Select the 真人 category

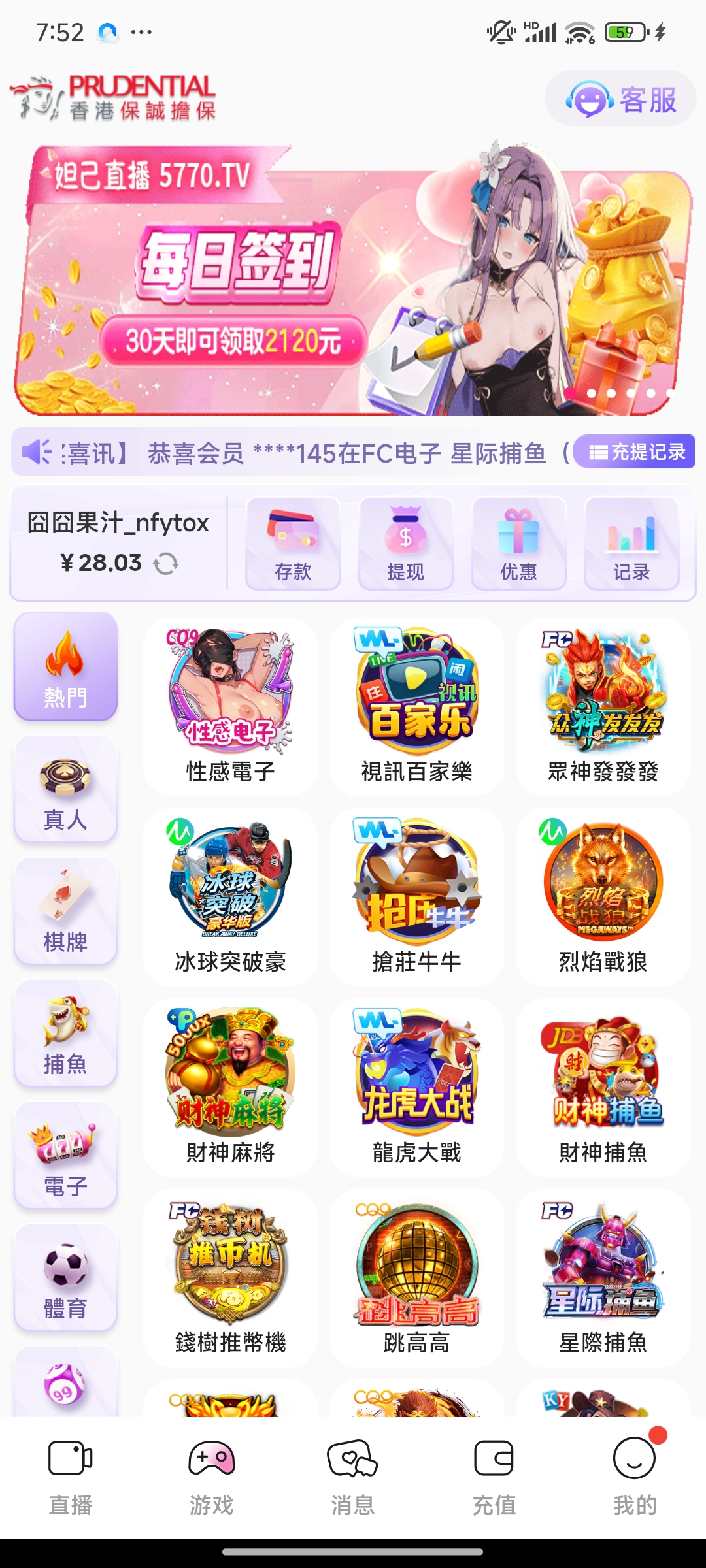(x=65, y=789)
